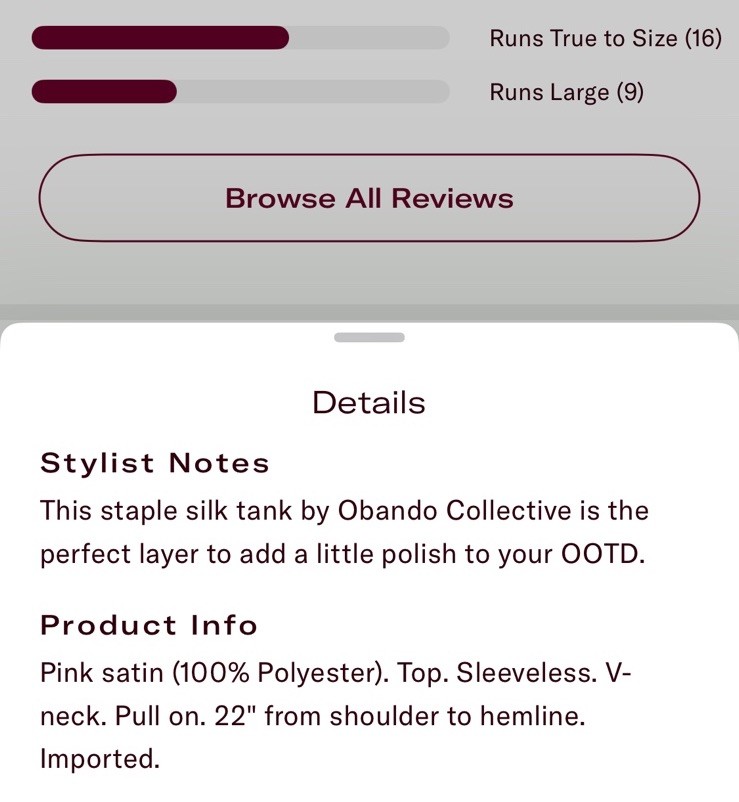Browse all reviews
The height and width of the screenshot is (802, 739).
coord(369,198)
